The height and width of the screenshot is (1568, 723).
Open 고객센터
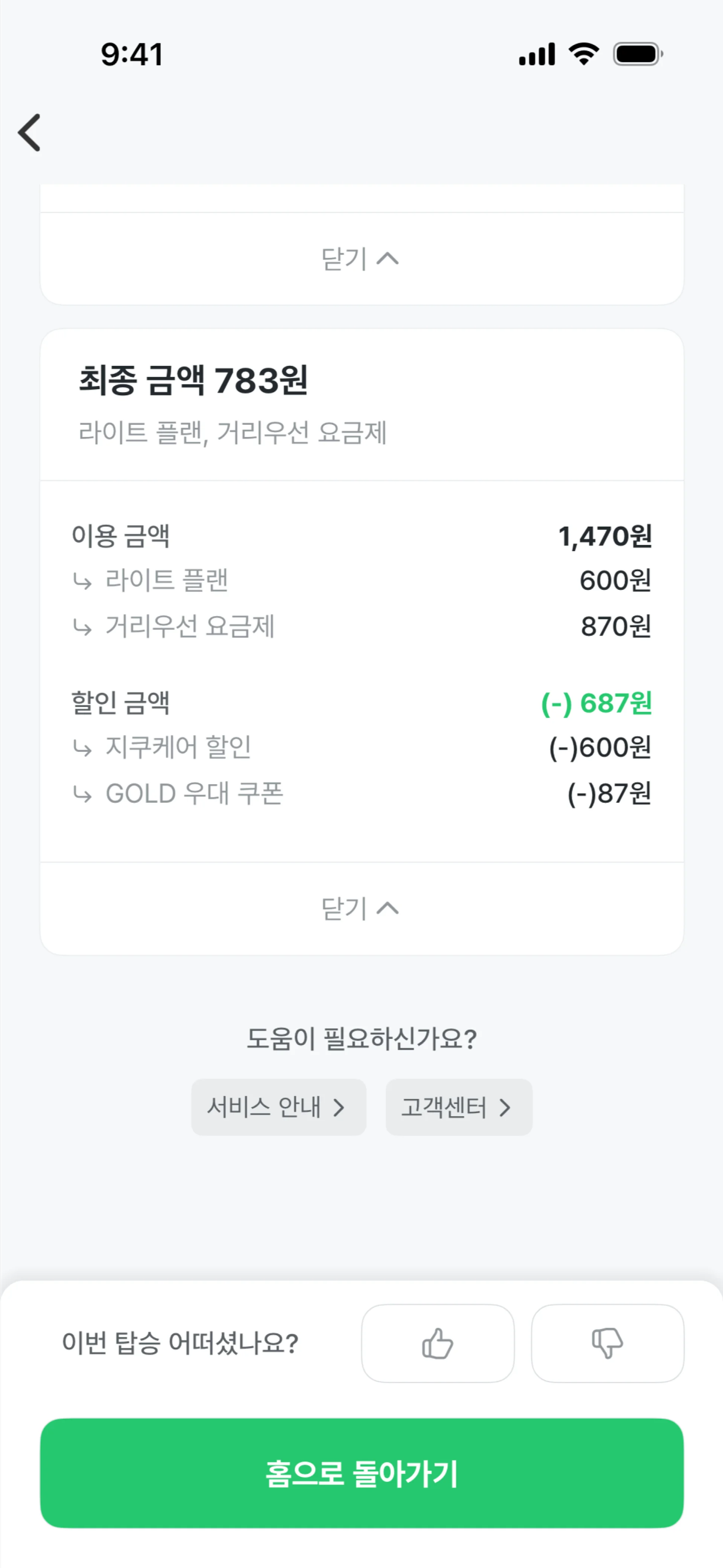[x=458, y=1107]
